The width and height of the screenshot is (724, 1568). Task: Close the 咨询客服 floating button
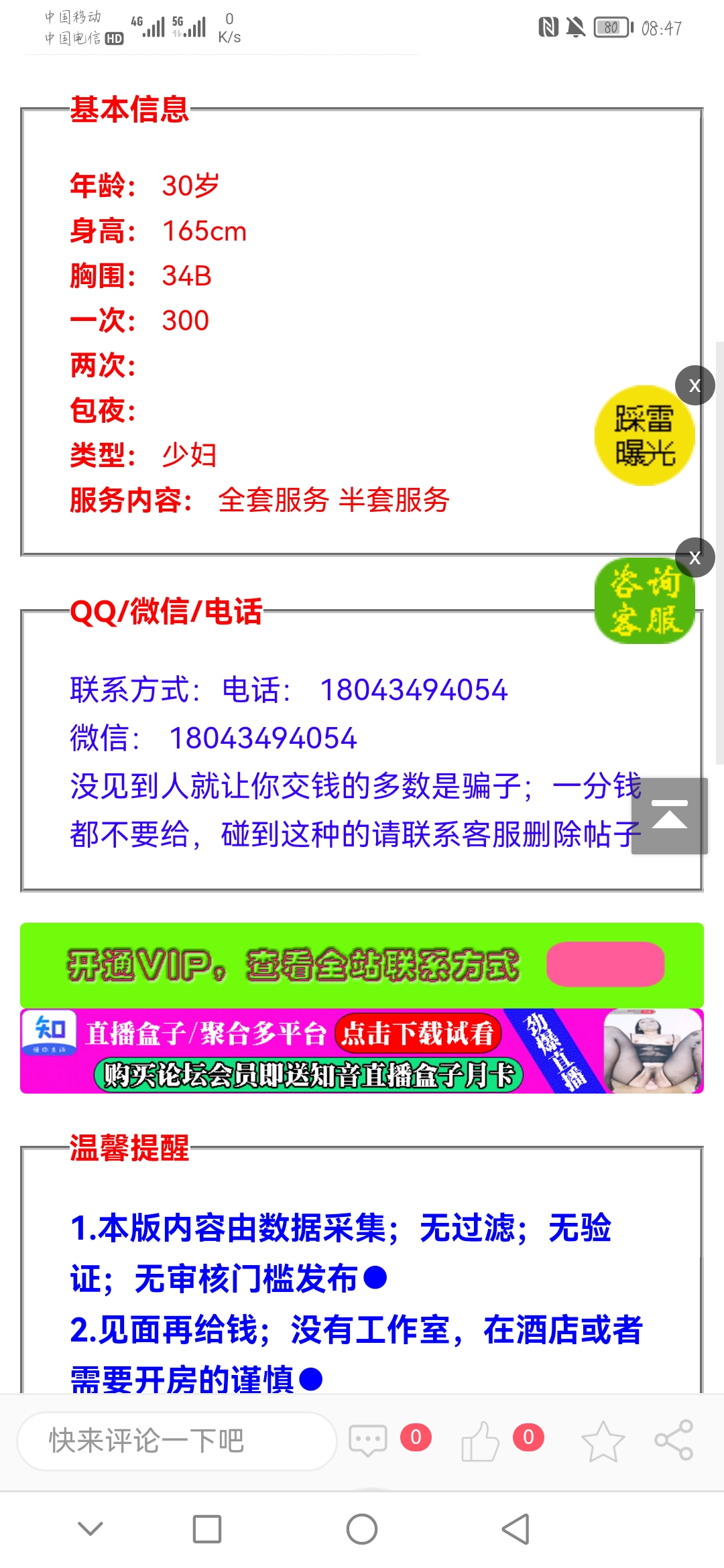point(695,558)
